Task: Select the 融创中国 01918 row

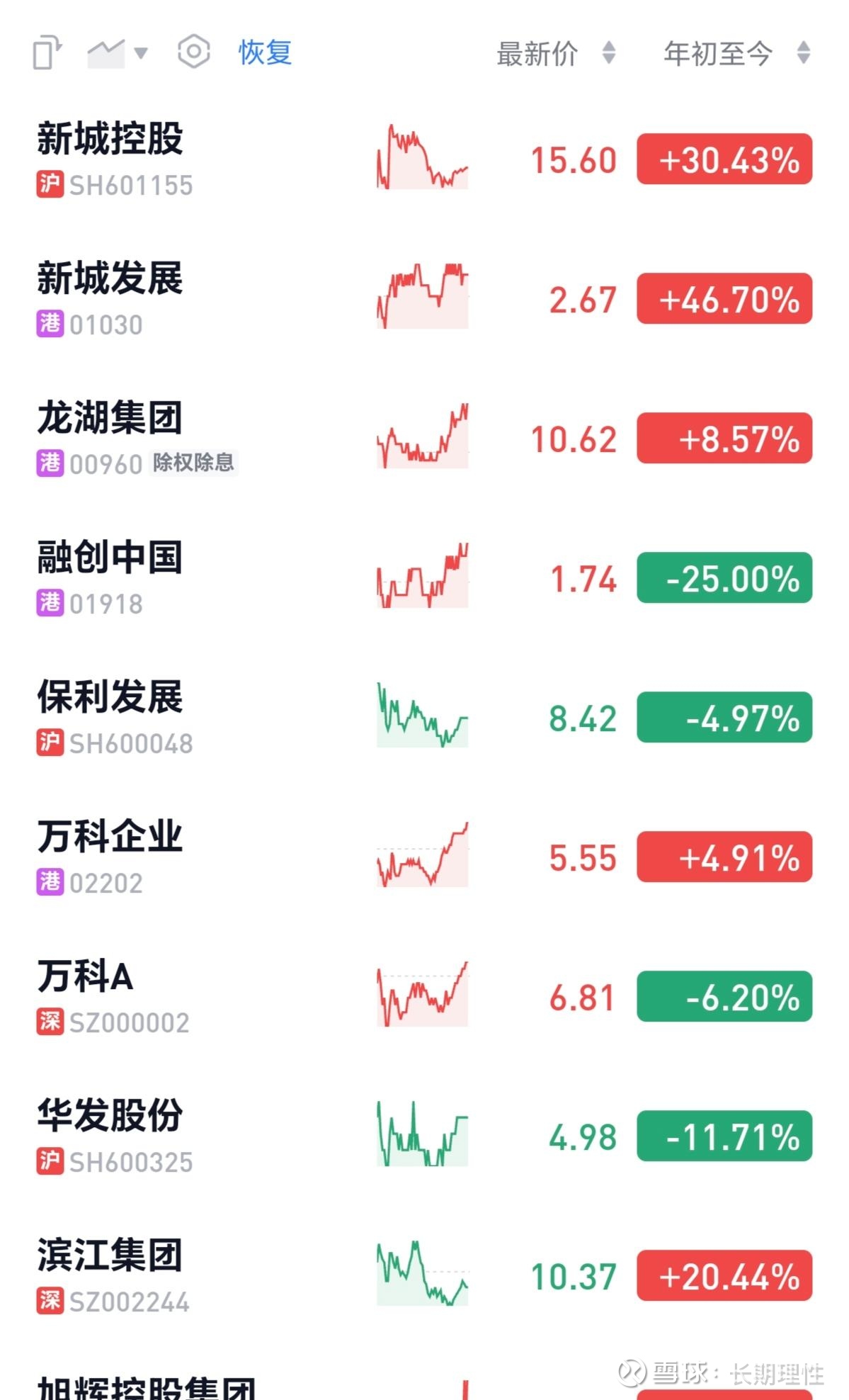Action: coord(425,577)
